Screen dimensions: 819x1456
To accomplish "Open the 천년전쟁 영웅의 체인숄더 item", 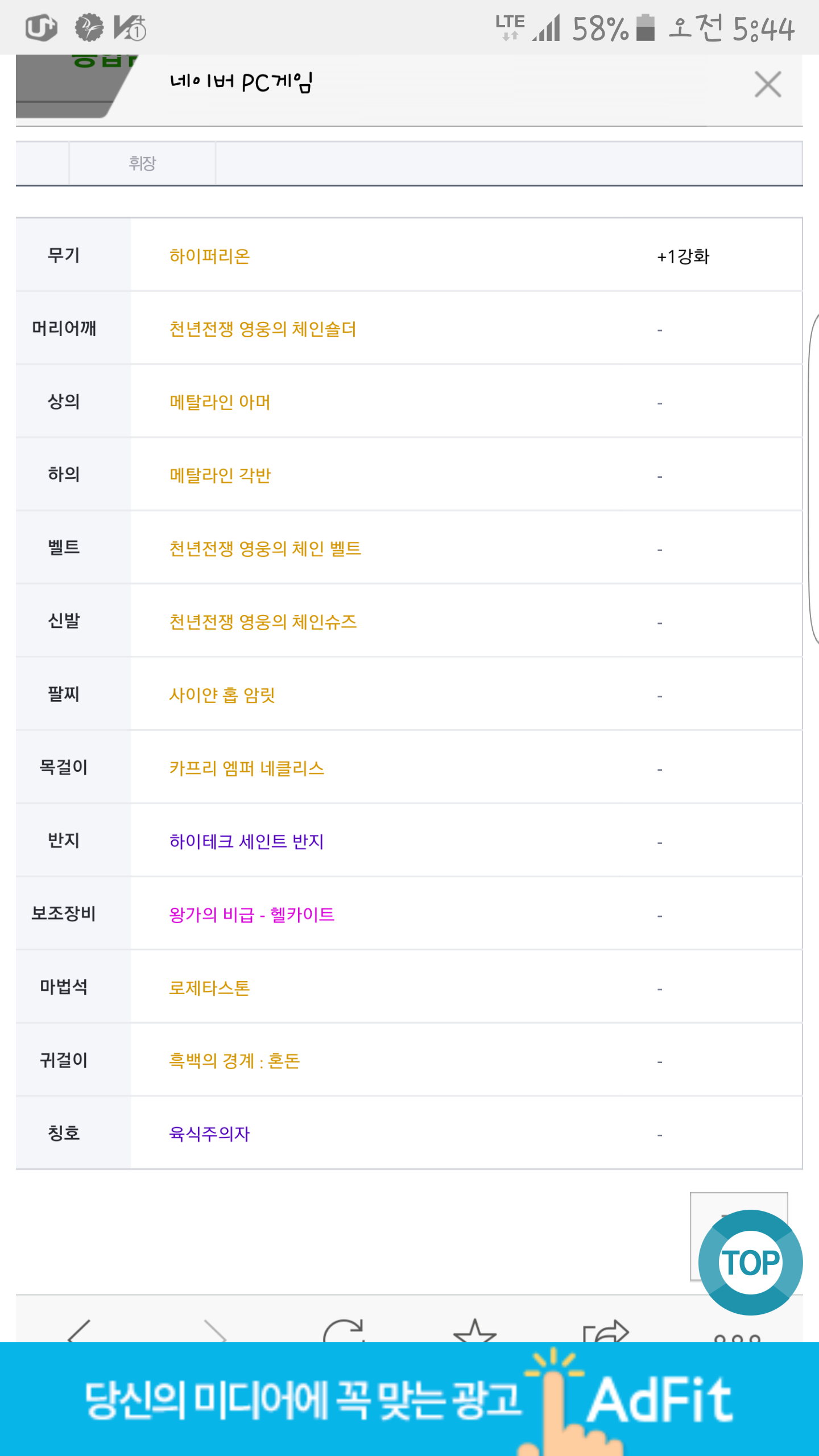I will (262, 329).
